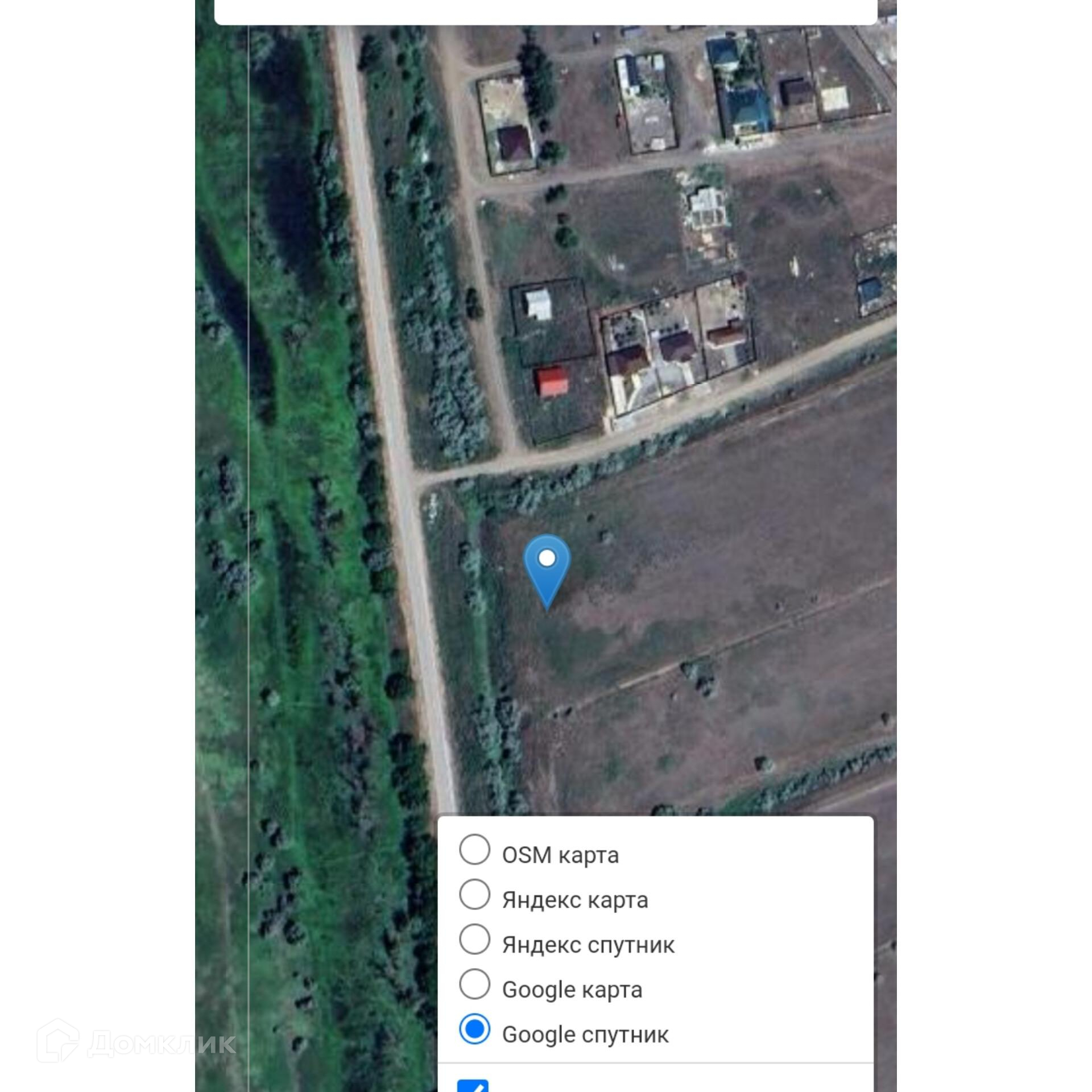Switch map to Яндекс карта
This screenshot has width=1092, height=1092.
click(474, 895)
